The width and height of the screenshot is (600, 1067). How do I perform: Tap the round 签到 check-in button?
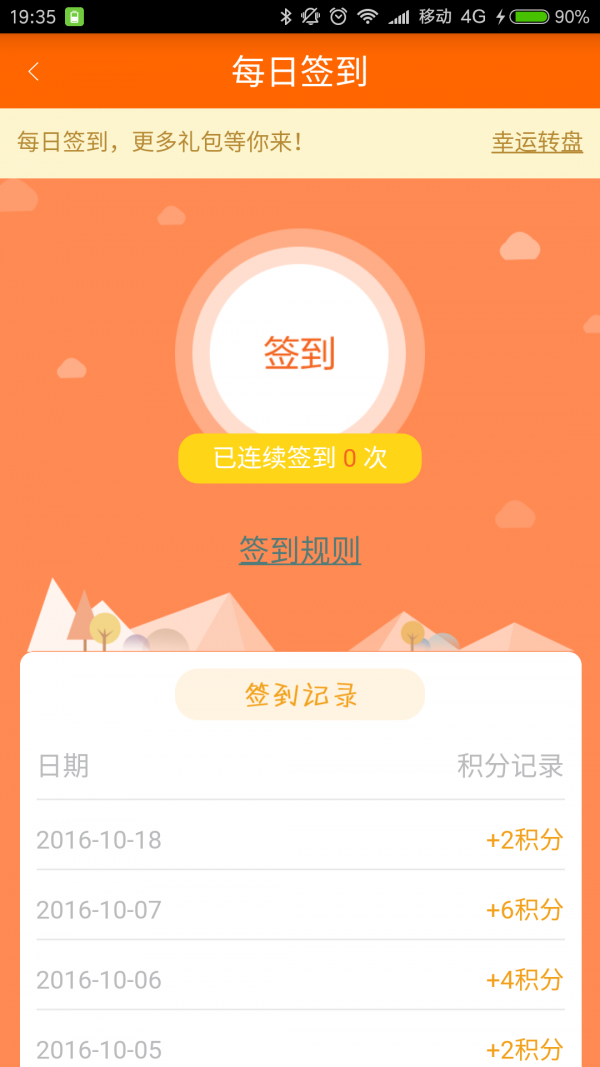[x=300, y=353]
